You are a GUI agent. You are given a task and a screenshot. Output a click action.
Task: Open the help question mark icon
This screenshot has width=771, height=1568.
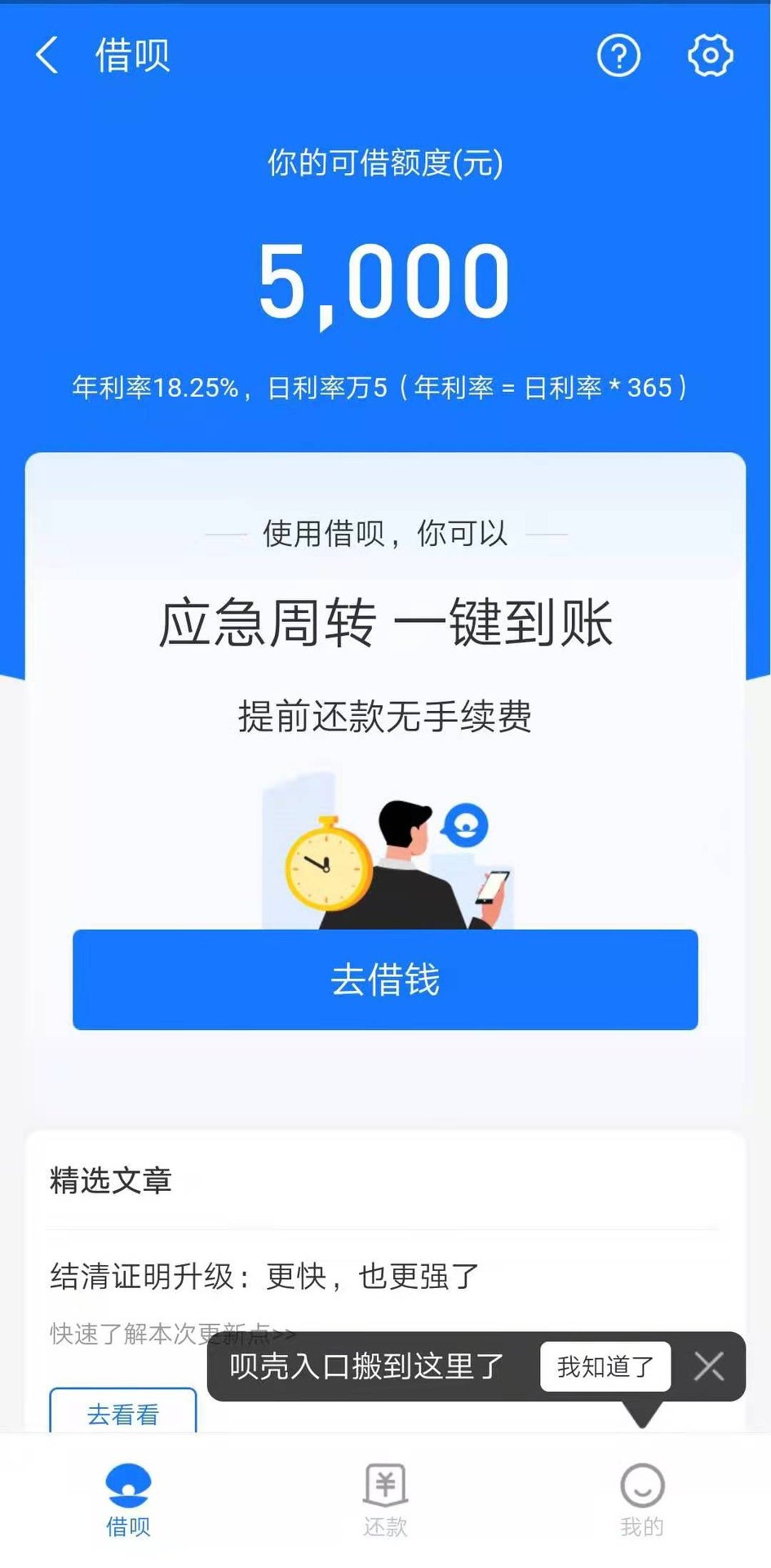[618, 56]
